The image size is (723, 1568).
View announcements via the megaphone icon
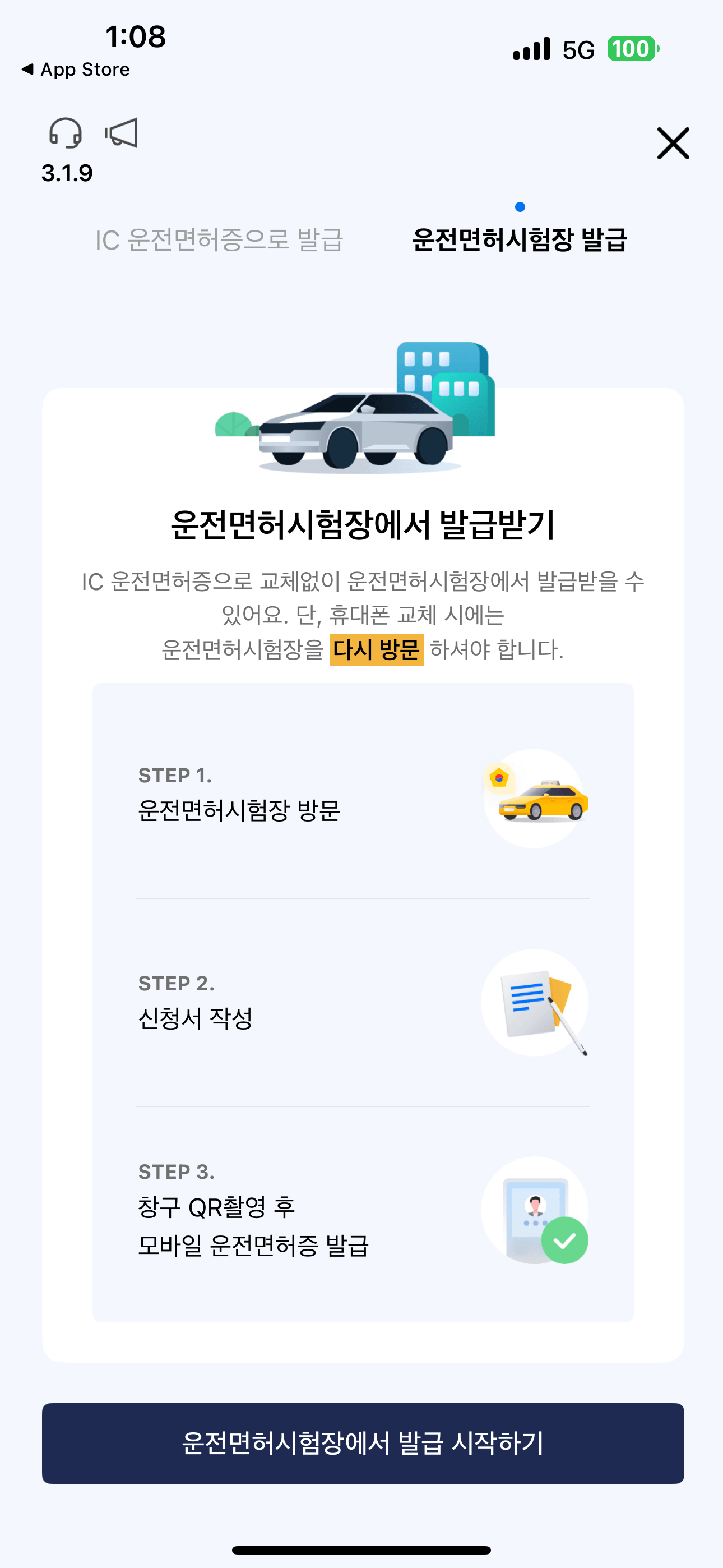tap(121, 133)
